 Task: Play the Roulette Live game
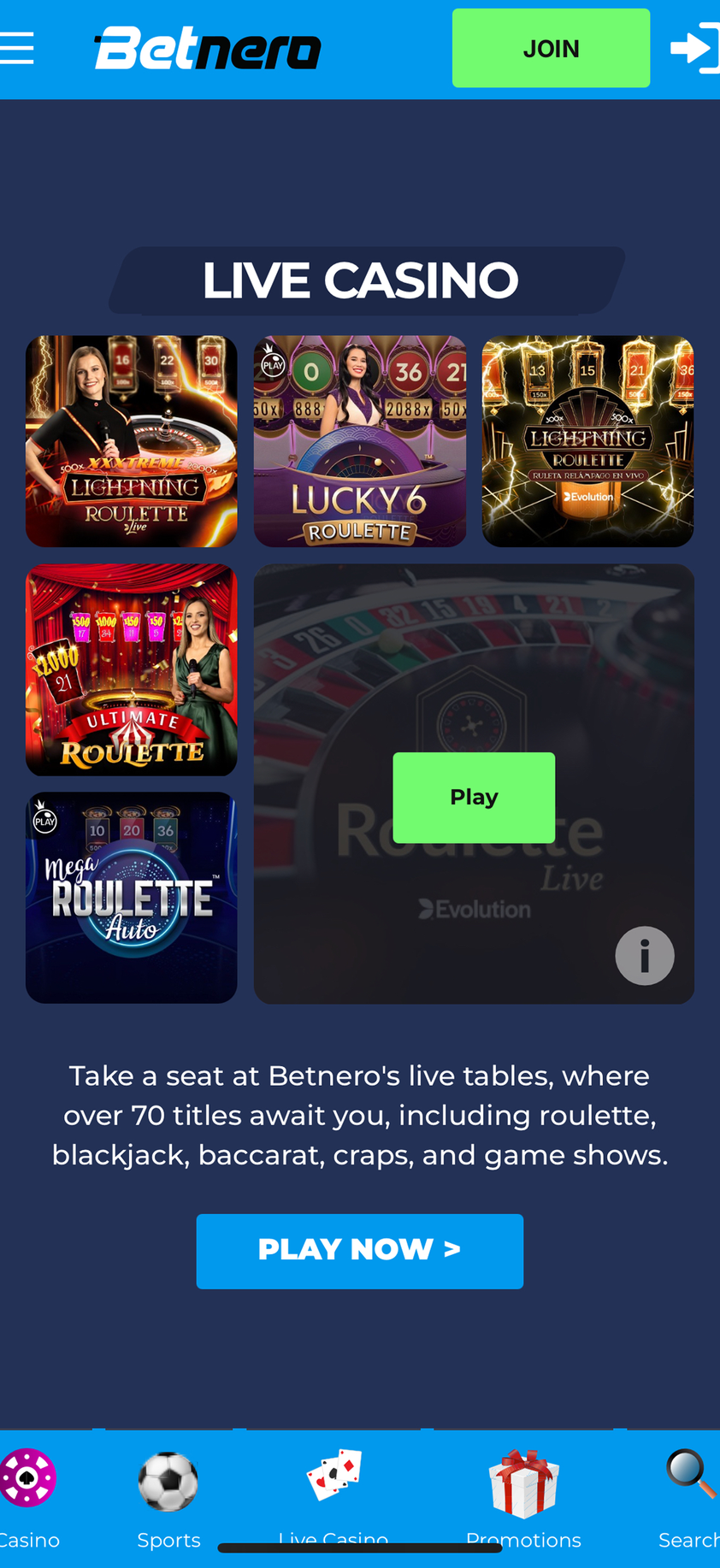click(x=474, y=797)
